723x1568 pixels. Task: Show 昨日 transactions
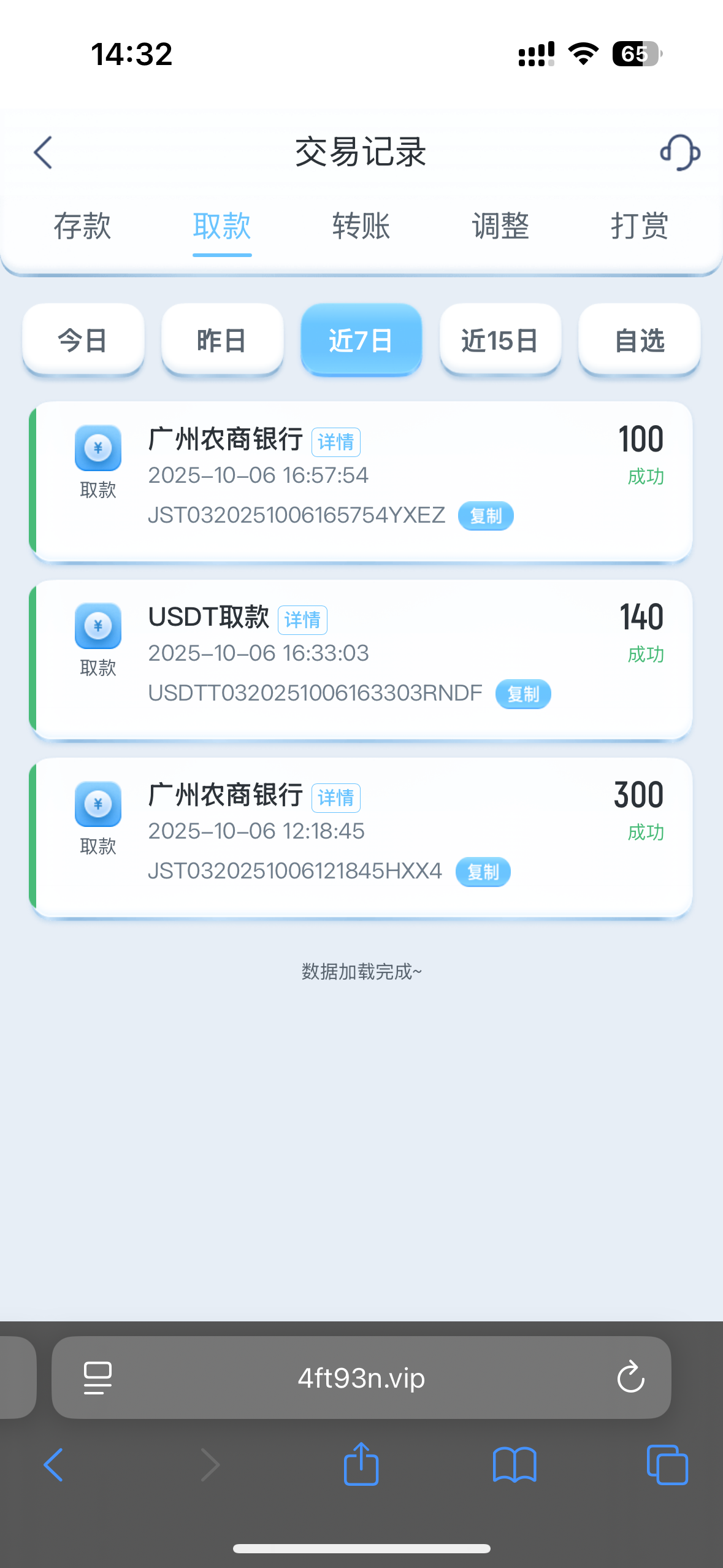click(x=222, y=340)
